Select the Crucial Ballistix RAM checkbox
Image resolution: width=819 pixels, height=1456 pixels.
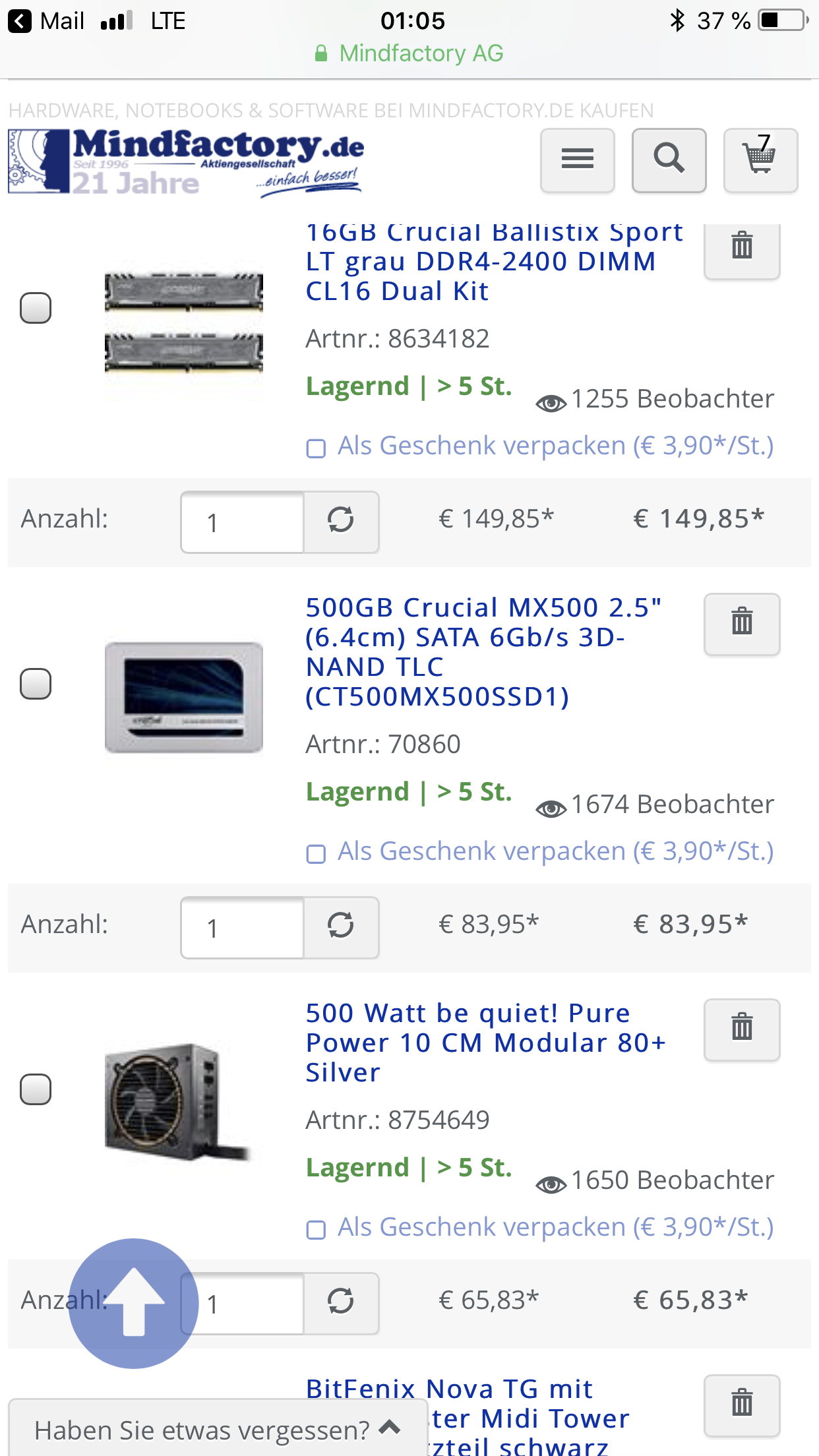click(36, 308)
